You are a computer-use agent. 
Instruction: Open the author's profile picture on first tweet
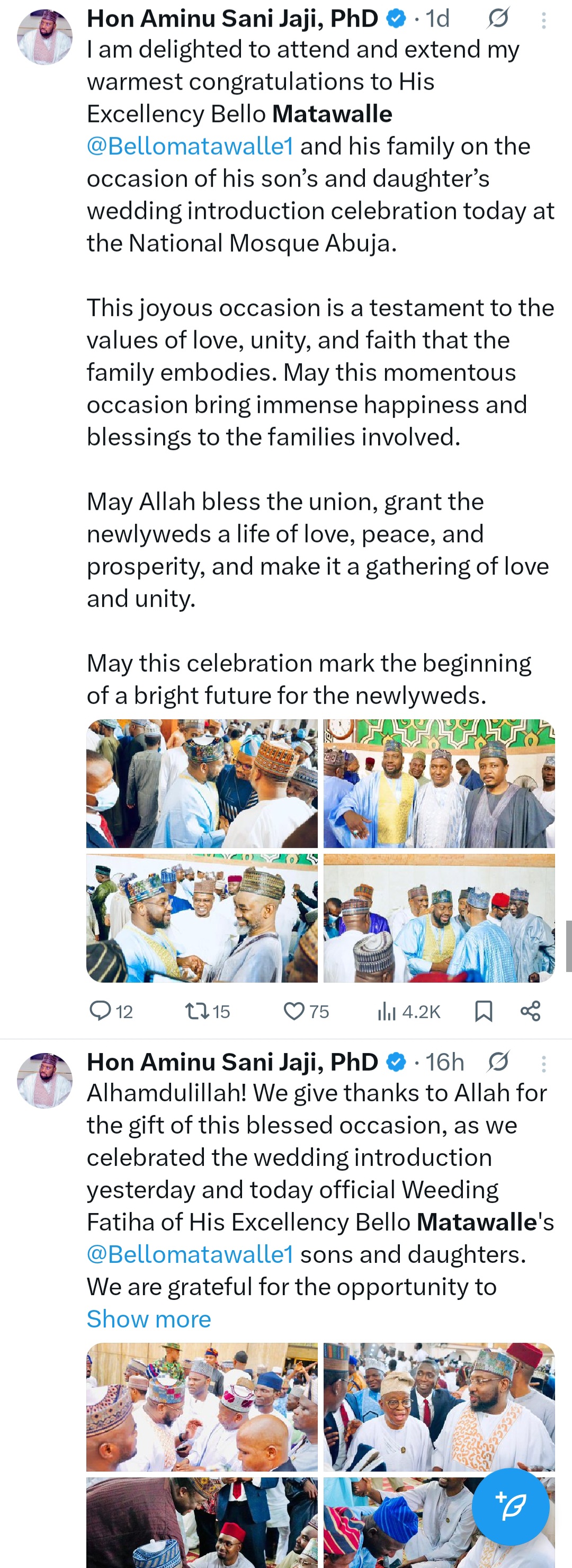[x=44, y=37]
